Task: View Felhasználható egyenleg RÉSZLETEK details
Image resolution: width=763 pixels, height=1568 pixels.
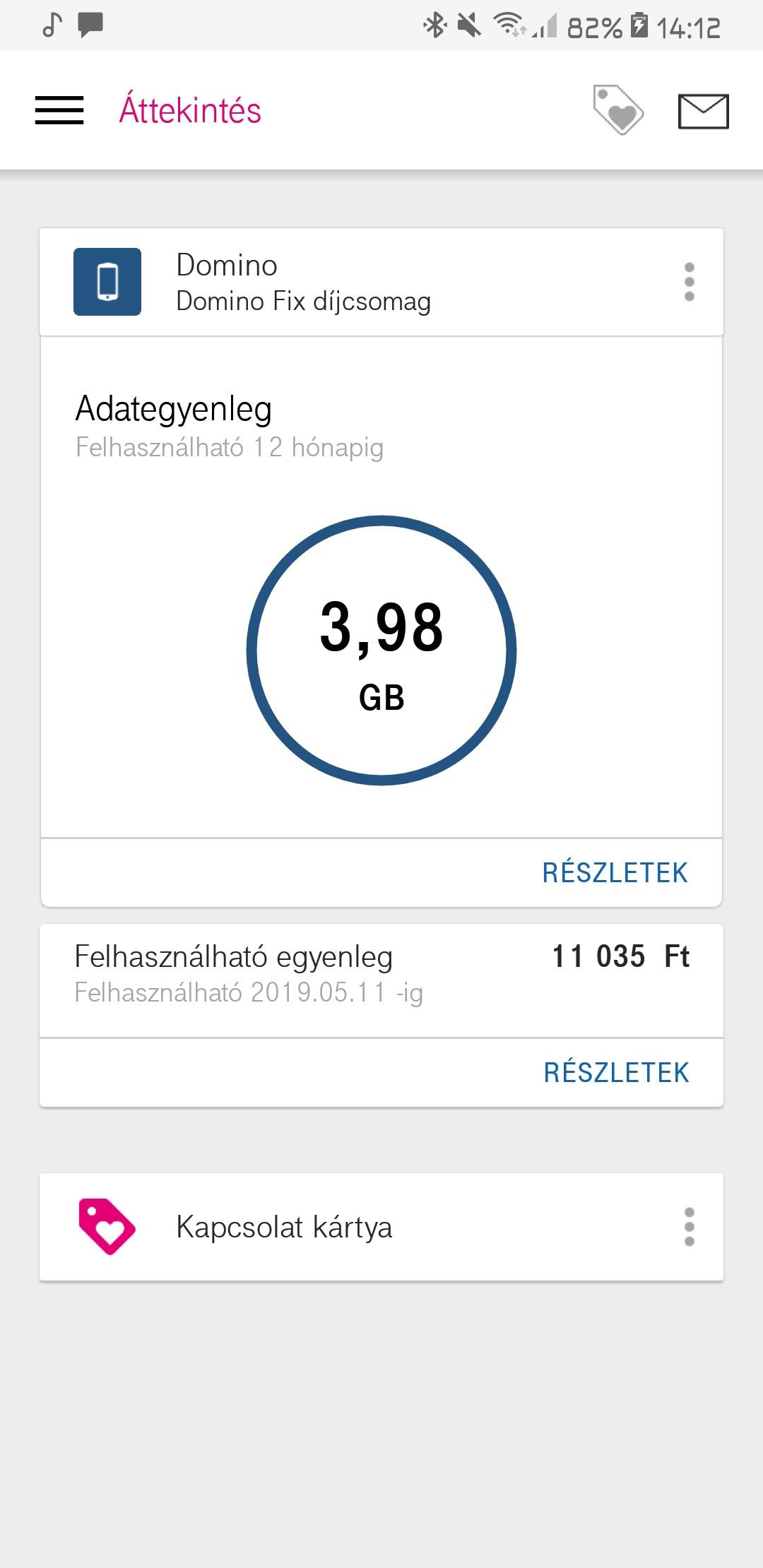Action: point(616,1073)
